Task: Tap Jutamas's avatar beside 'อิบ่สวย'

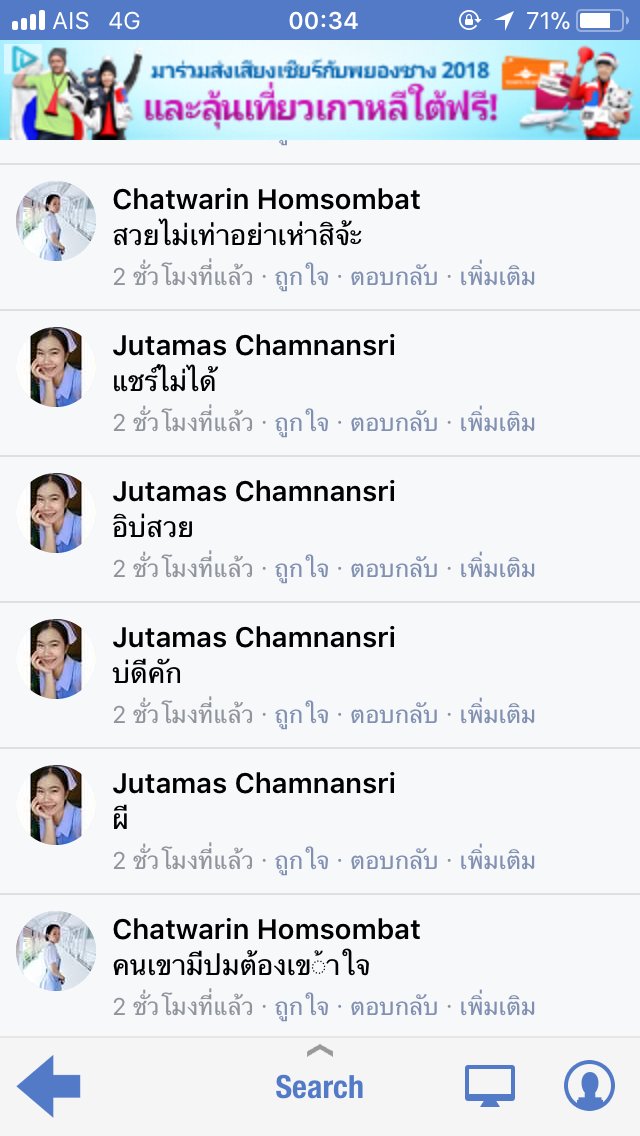Action: click(x=56, y=513)
